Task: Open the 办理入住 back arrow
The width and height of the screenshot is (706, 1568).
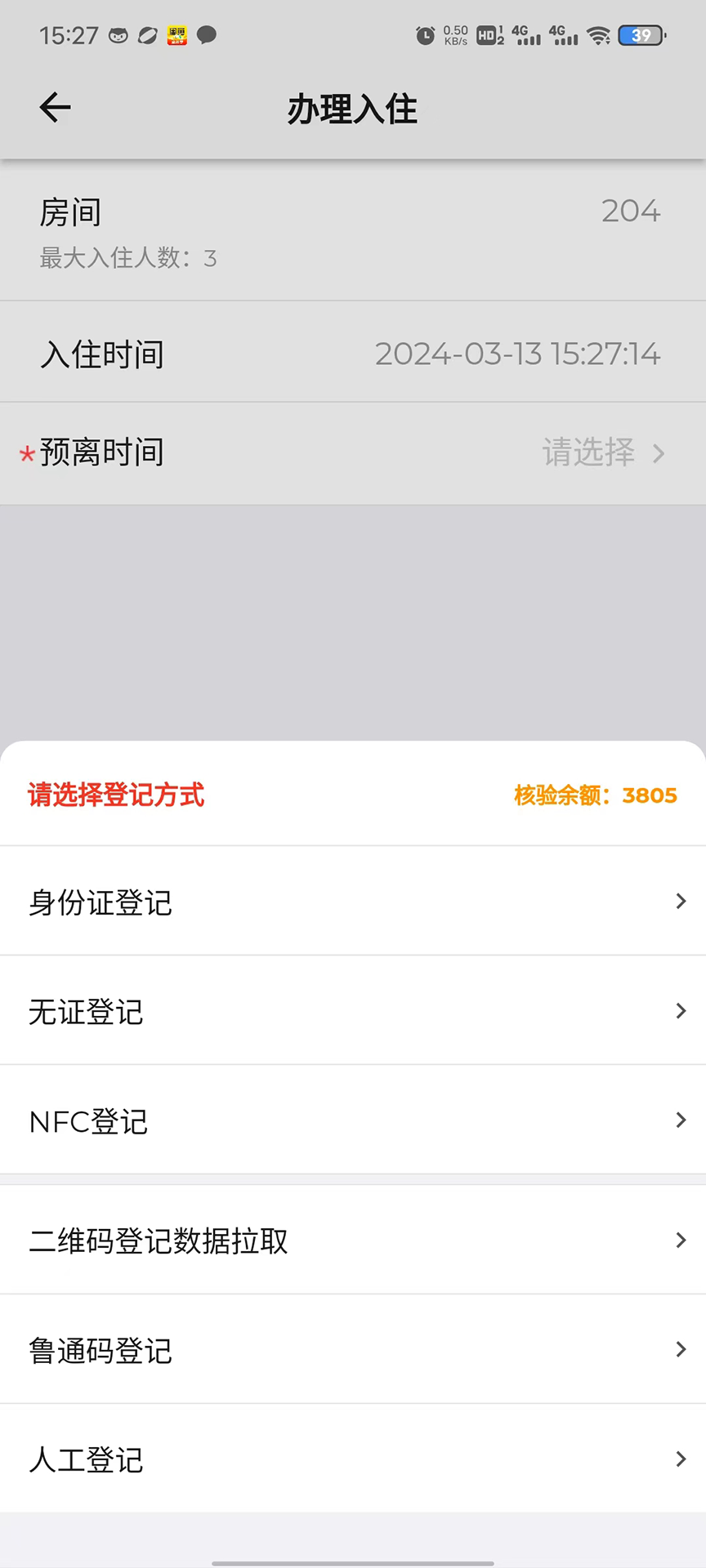Action: coord(54,107)
